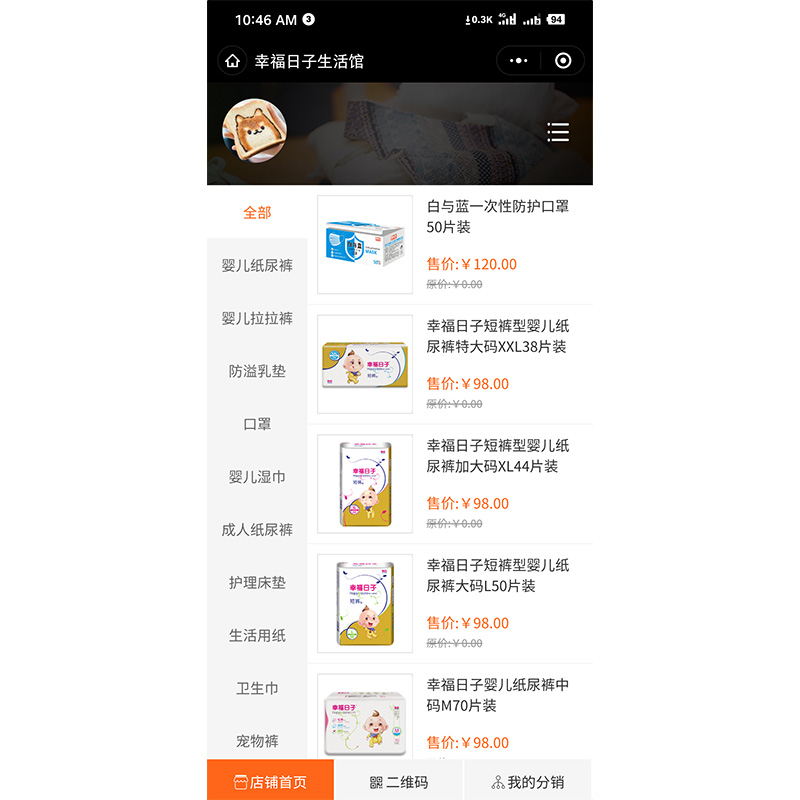Image resolution: width=800 pixels, height=800 pixels.
Task: Go to the 店铺首页 tab
Action: (270, 780)
